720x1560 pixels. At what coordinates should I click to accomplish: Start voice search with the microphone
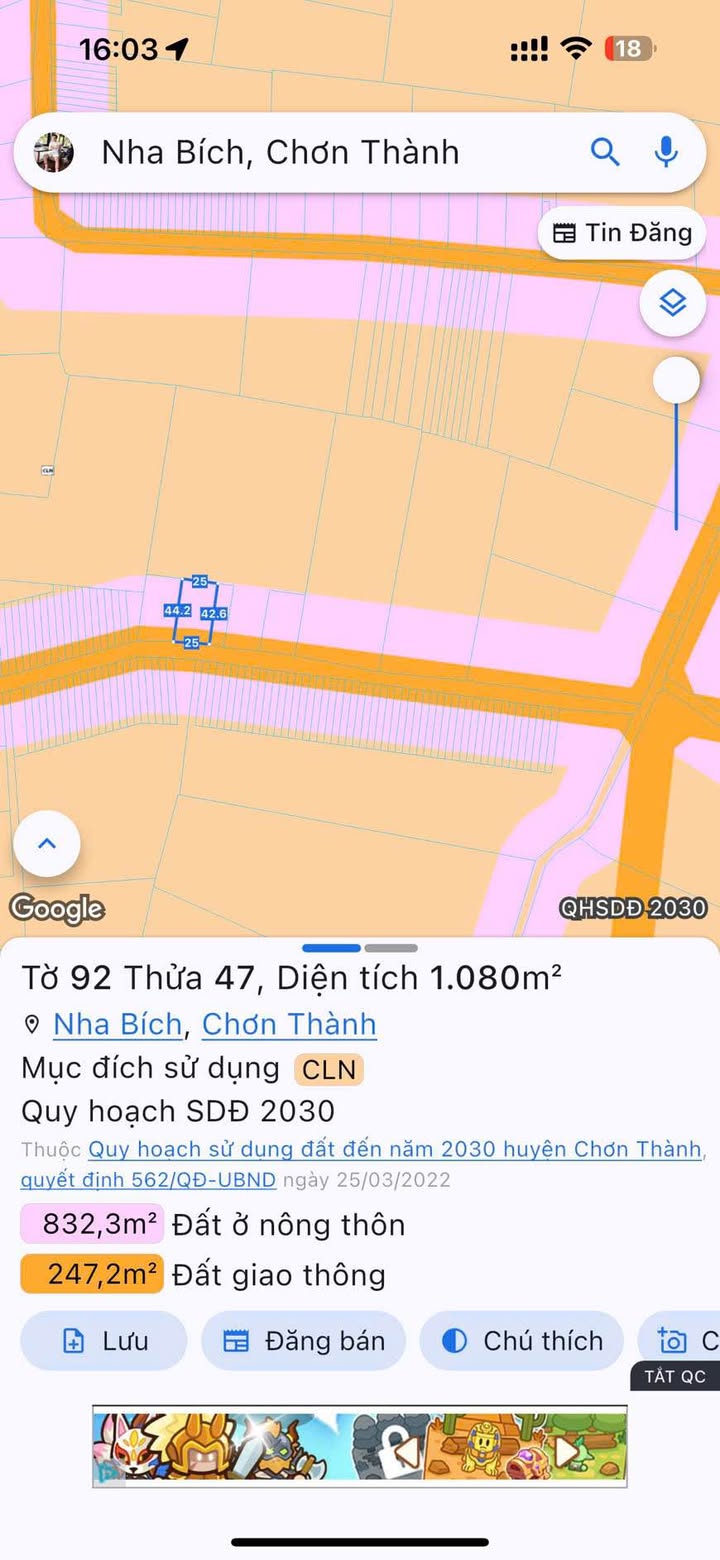click(666, 152)
